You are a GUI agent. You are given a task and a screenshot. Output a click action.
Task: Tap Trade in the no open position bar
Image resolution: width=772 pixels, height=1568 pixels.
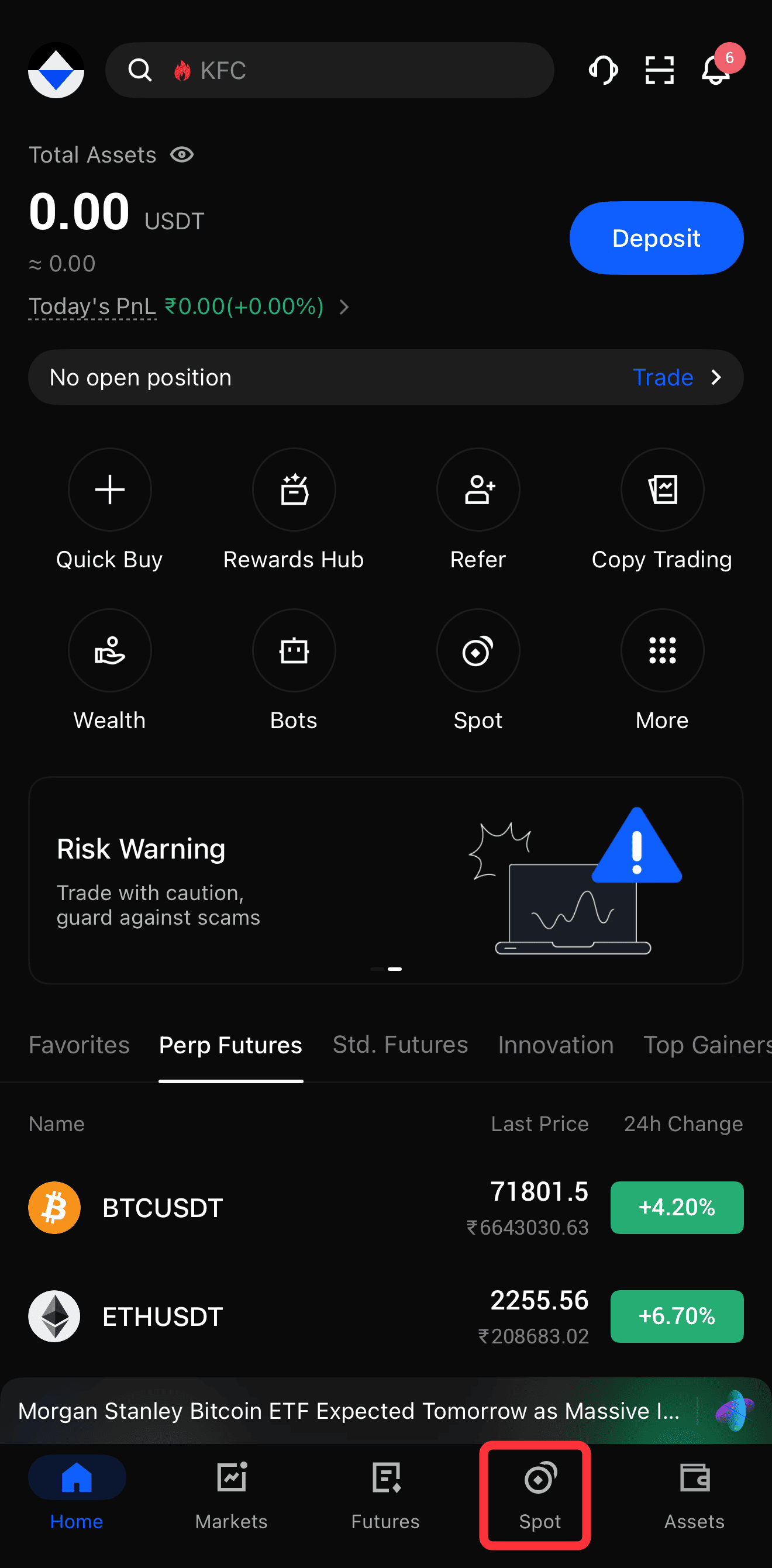tap(674, 377)
